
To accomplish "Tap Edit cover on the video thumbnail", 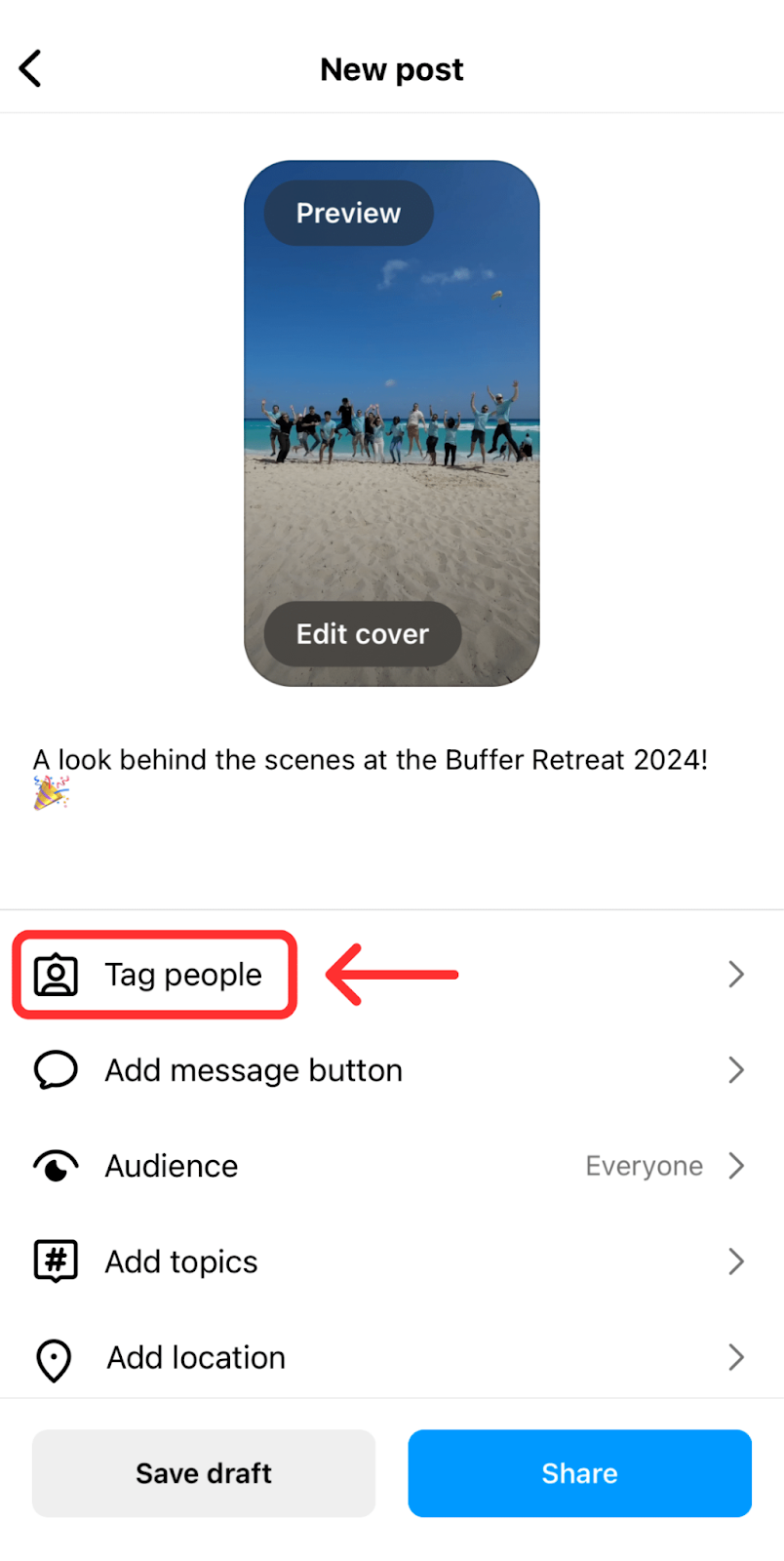I will pos(362,634).
